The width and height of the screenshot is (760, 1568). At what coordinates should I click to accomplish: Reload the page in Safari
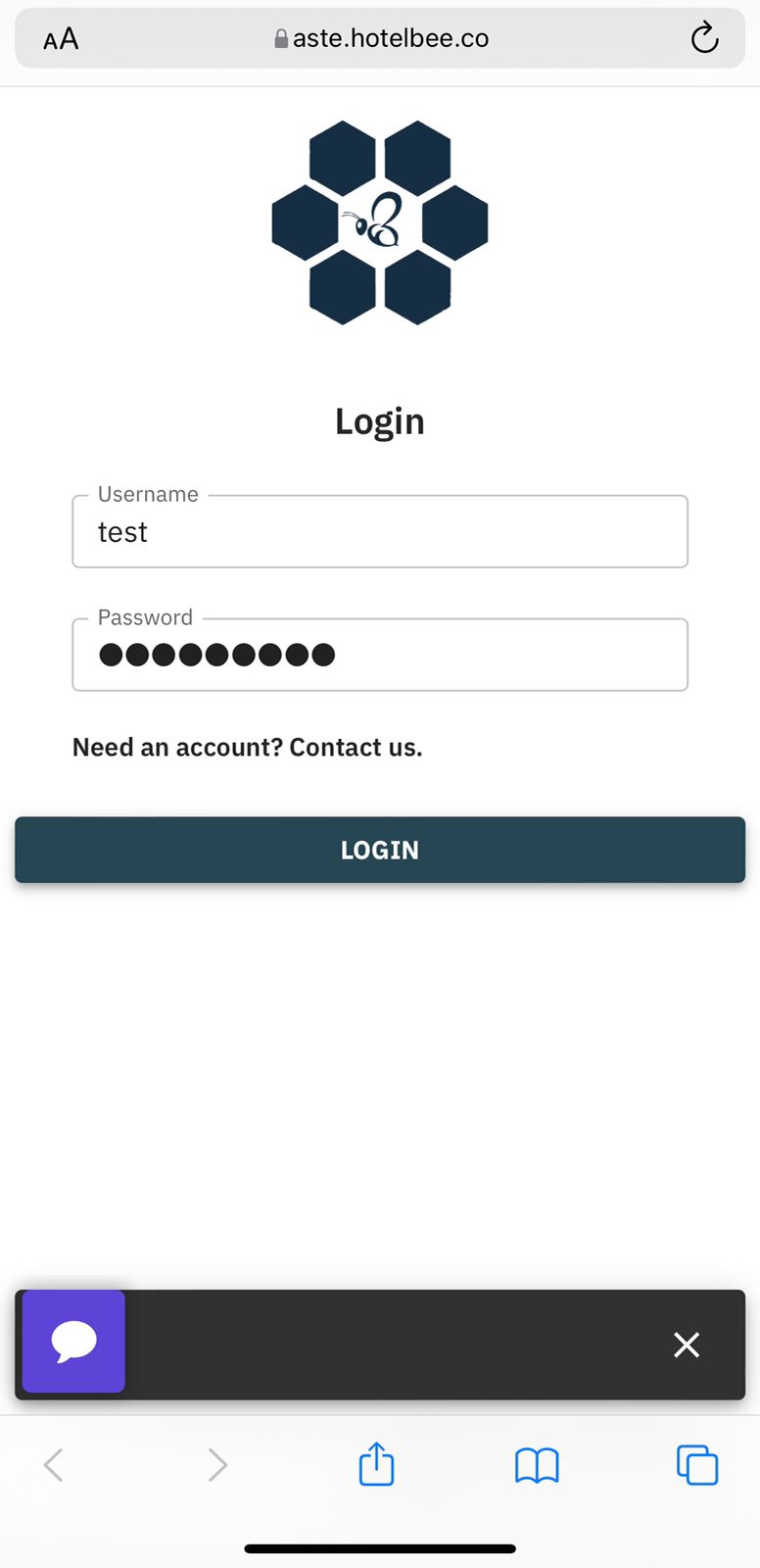pyautogui.click(x=704, y=38)
